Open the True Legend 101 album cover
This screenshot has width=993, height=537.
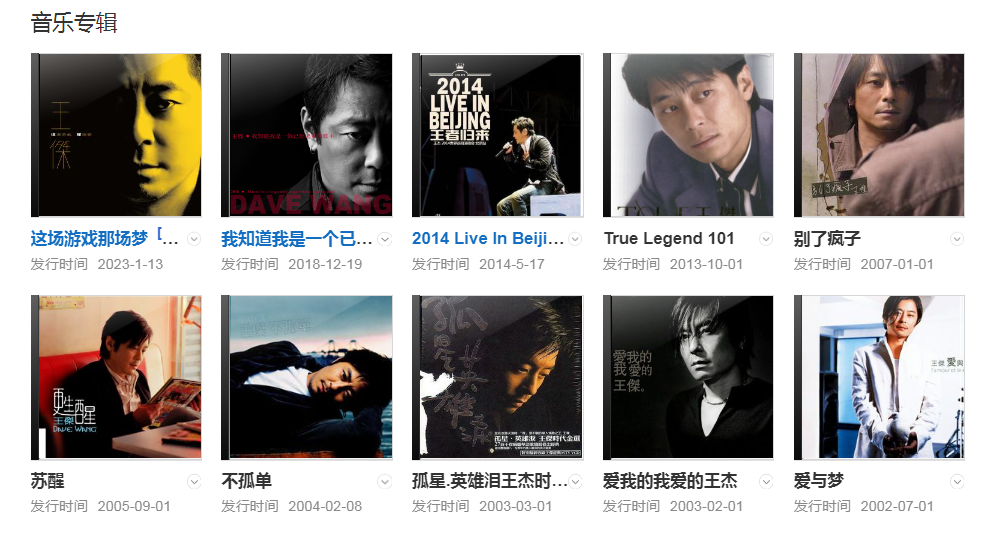[688, 135]
